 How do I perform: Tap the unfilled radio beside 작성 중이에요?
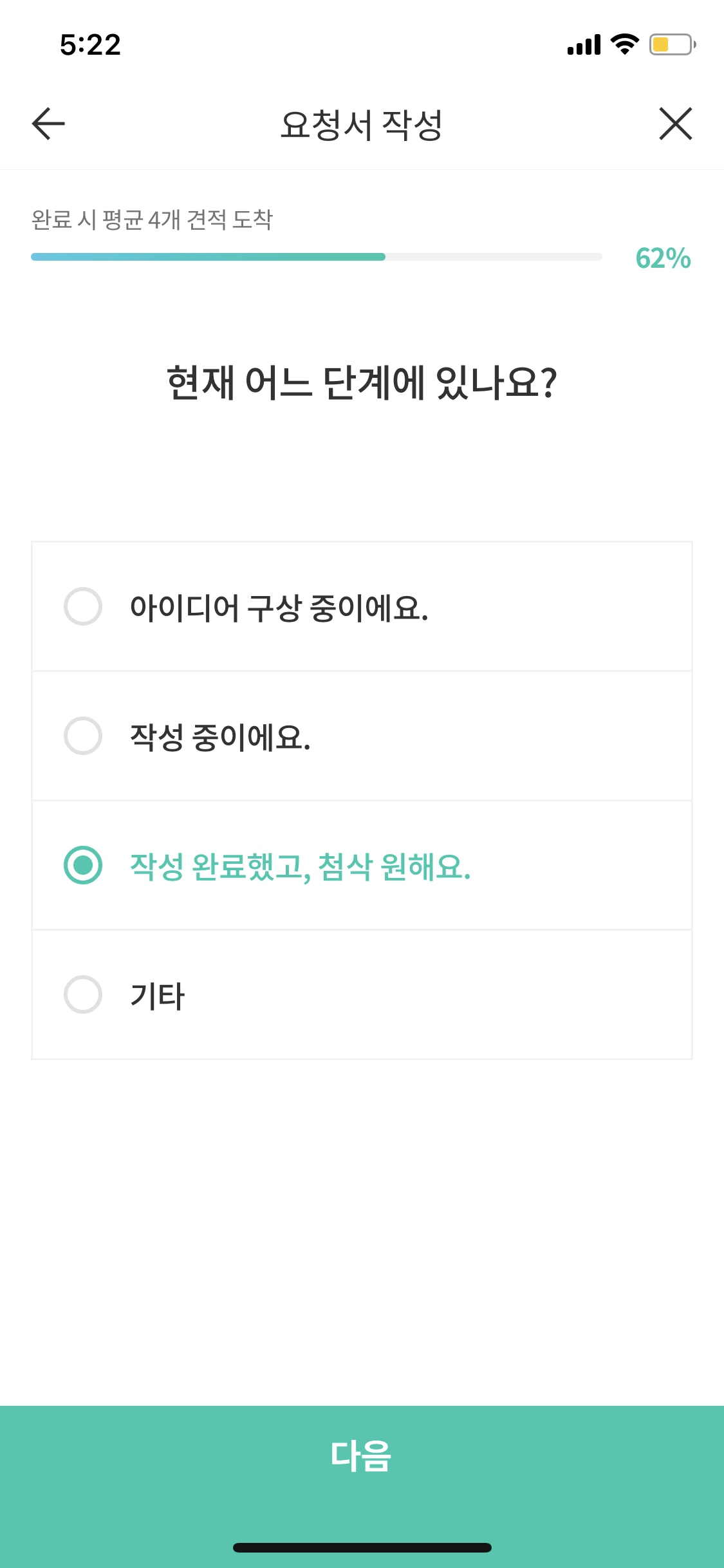84,737
